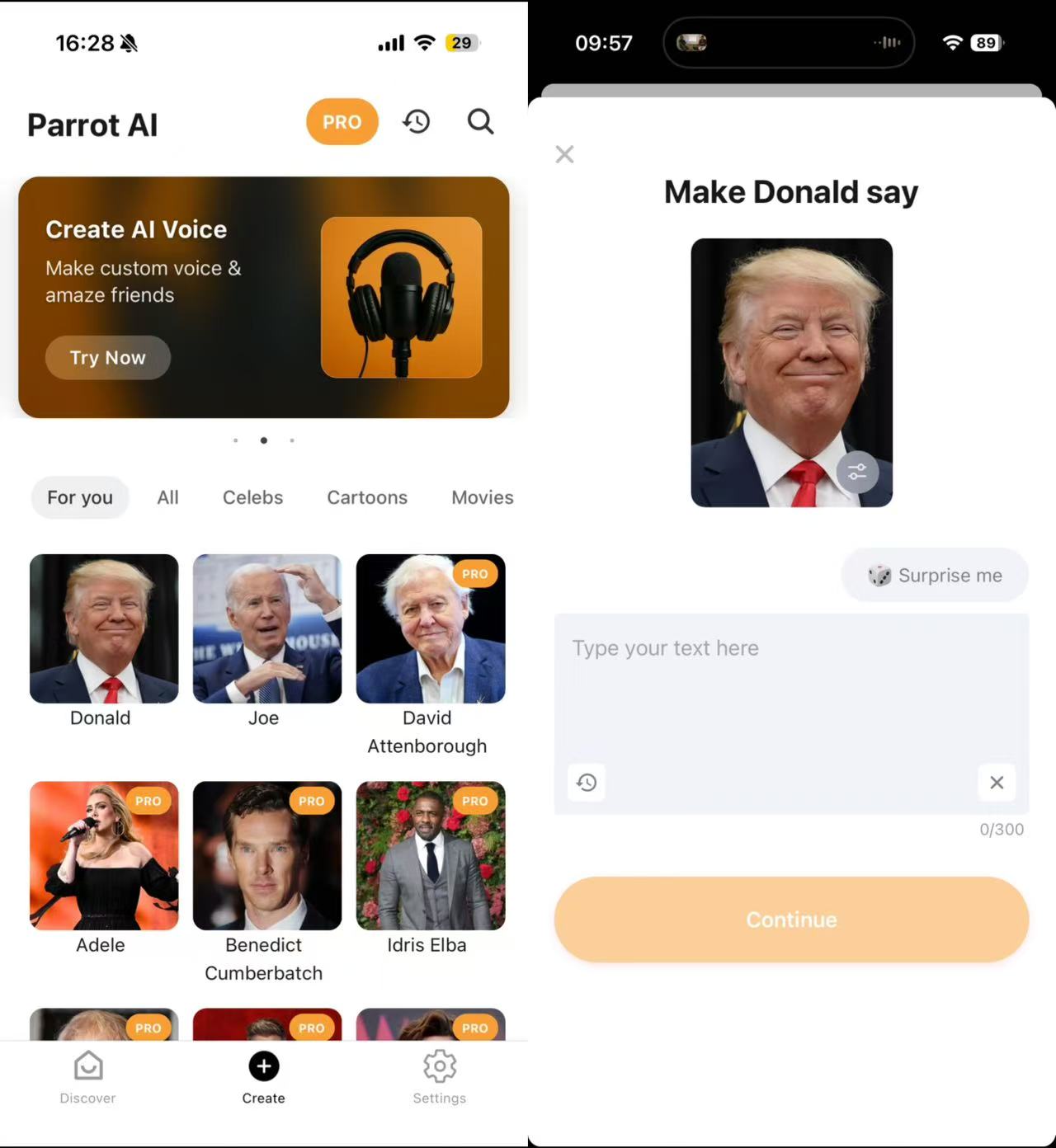The image size is (1056, 1148).
Task: Open the history icon in Parrot AI header
Action: click(x=417, y=122)
